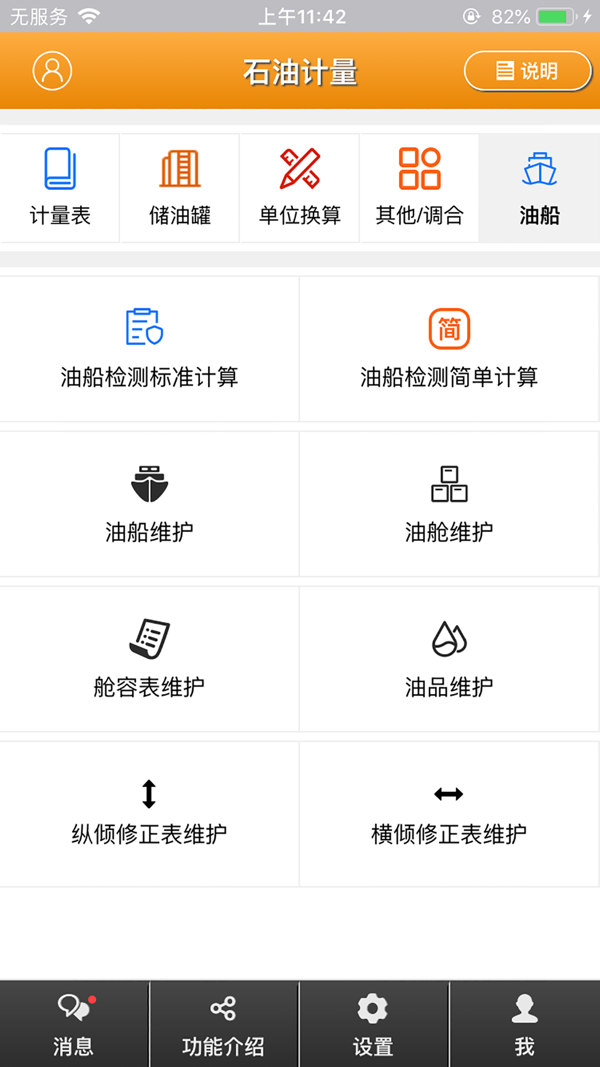
Task: Open 横倾修正表维护
Action: 449,813
